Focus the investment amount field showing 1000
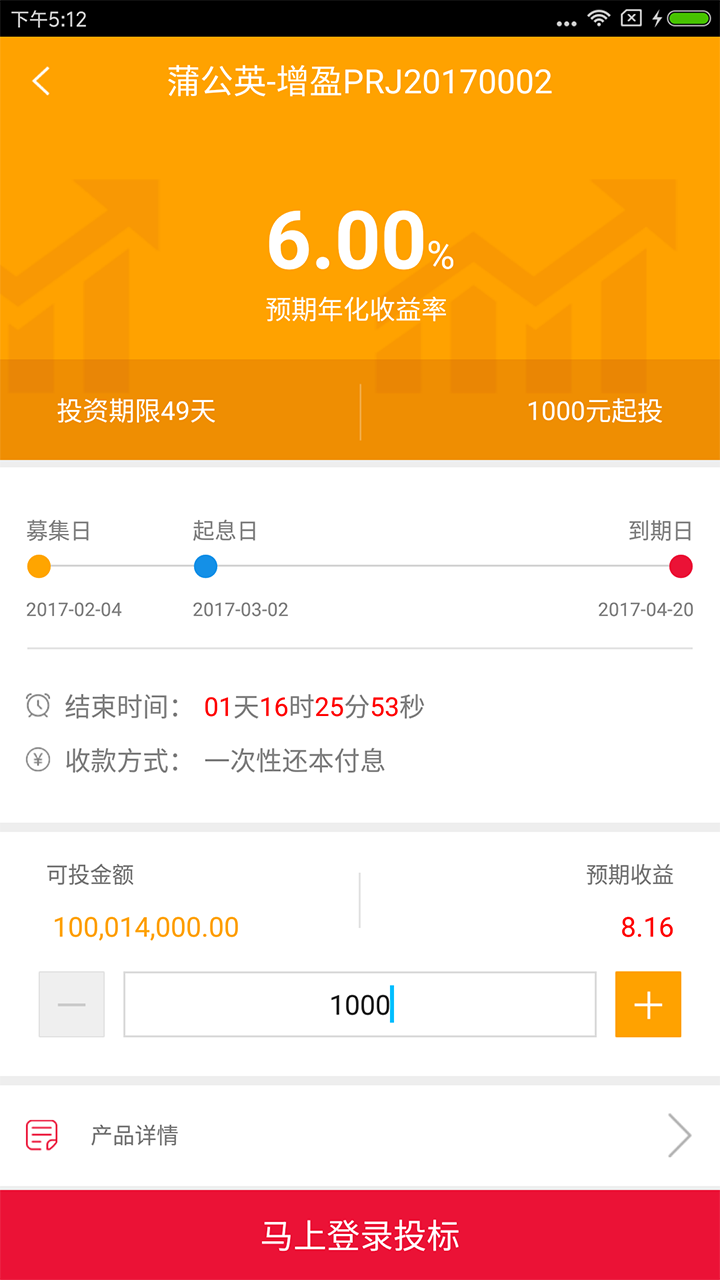 point(360,1004)
